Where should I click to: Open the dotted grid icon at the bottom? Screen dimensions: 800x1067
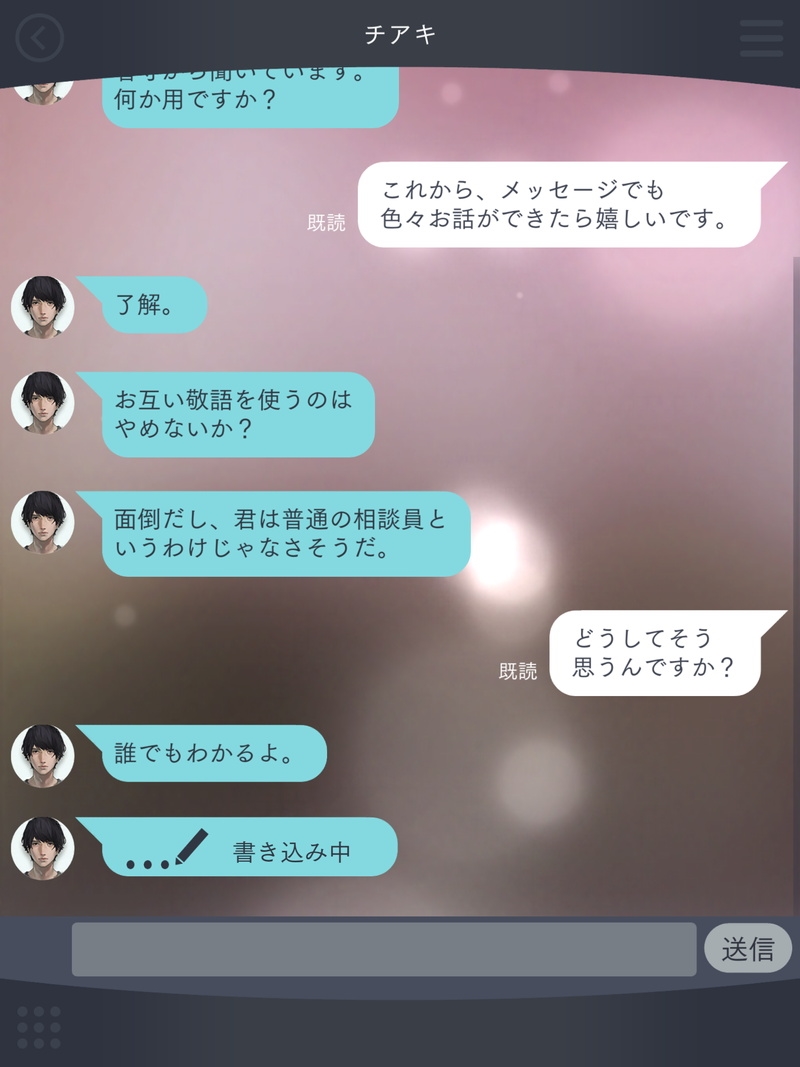(39, 1027)
